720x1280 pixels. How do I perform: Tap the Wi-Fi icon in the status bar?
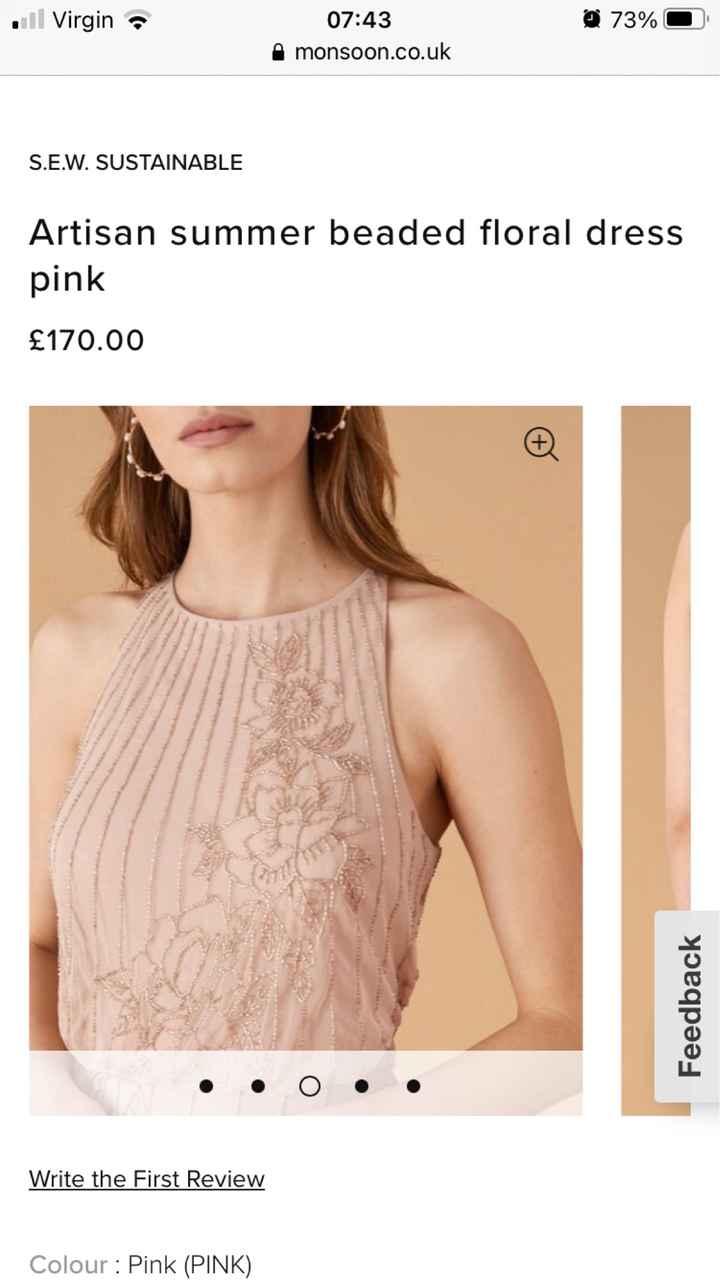[x=138, y=18]
